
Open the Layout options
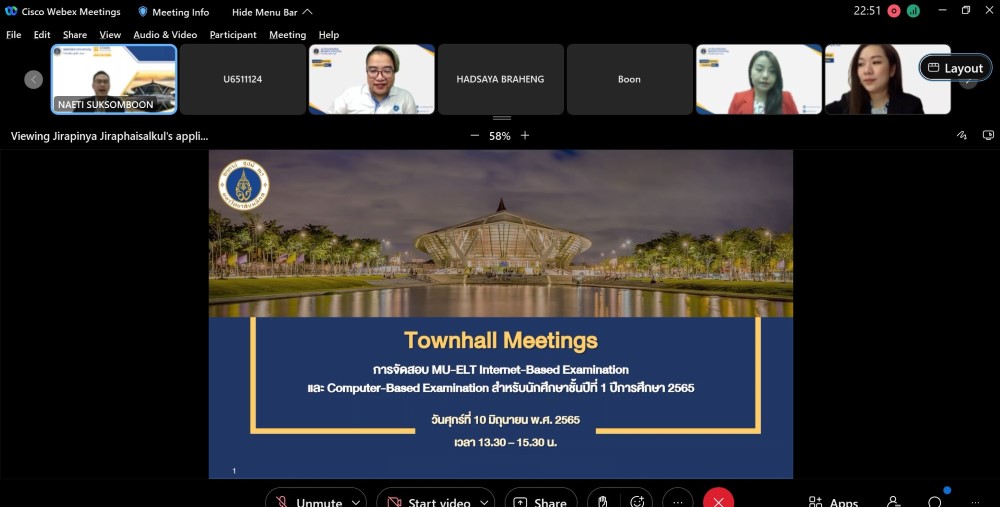(954, 68)
